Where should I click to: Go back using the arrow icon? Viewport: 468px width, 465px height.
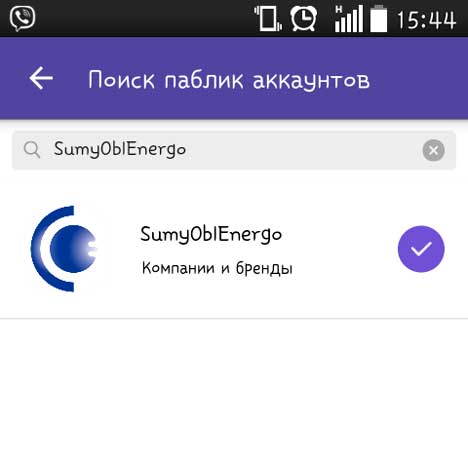coord(41,78)
